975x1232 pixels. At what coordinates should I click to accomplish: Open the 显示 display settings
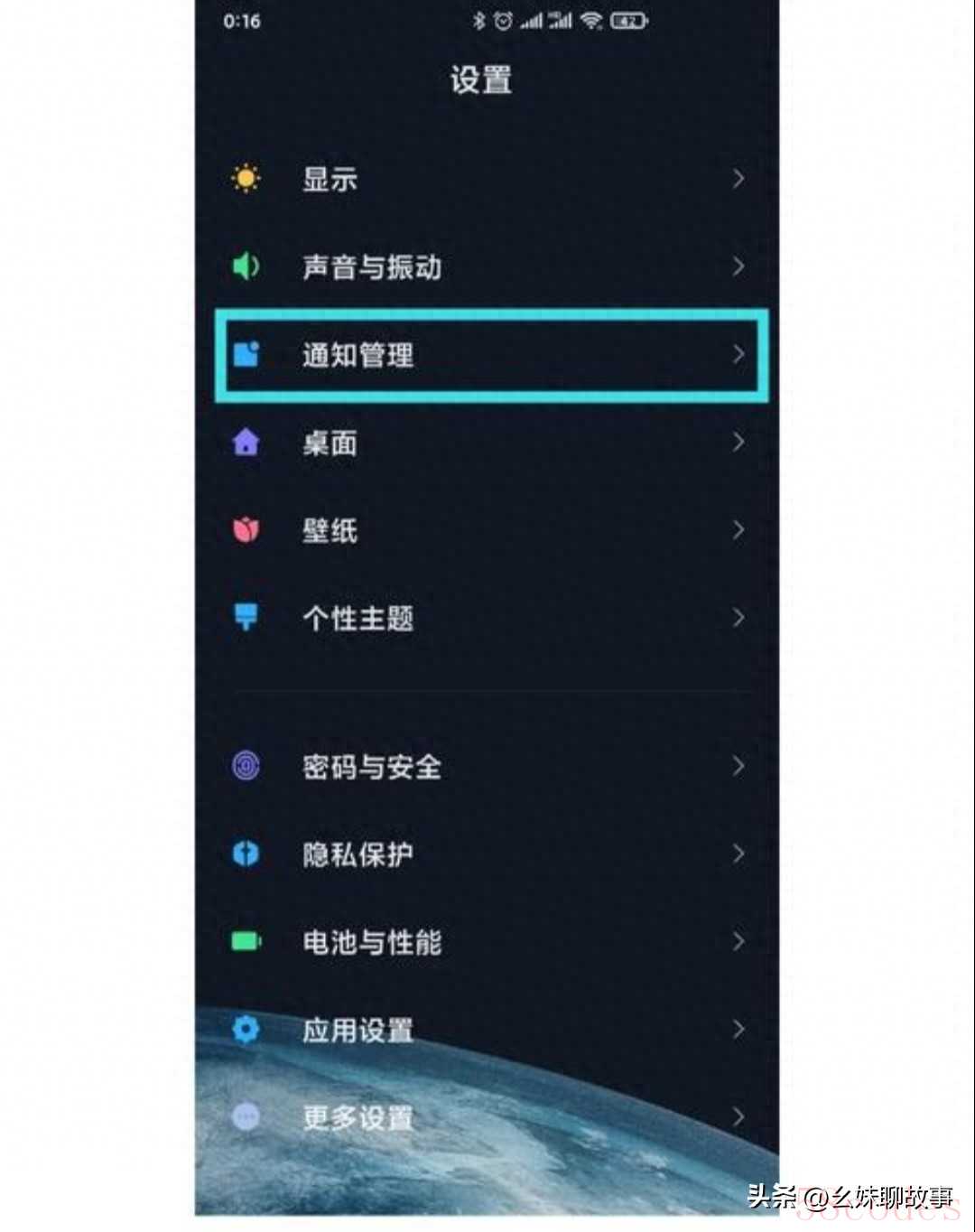[x=487, y=179]
